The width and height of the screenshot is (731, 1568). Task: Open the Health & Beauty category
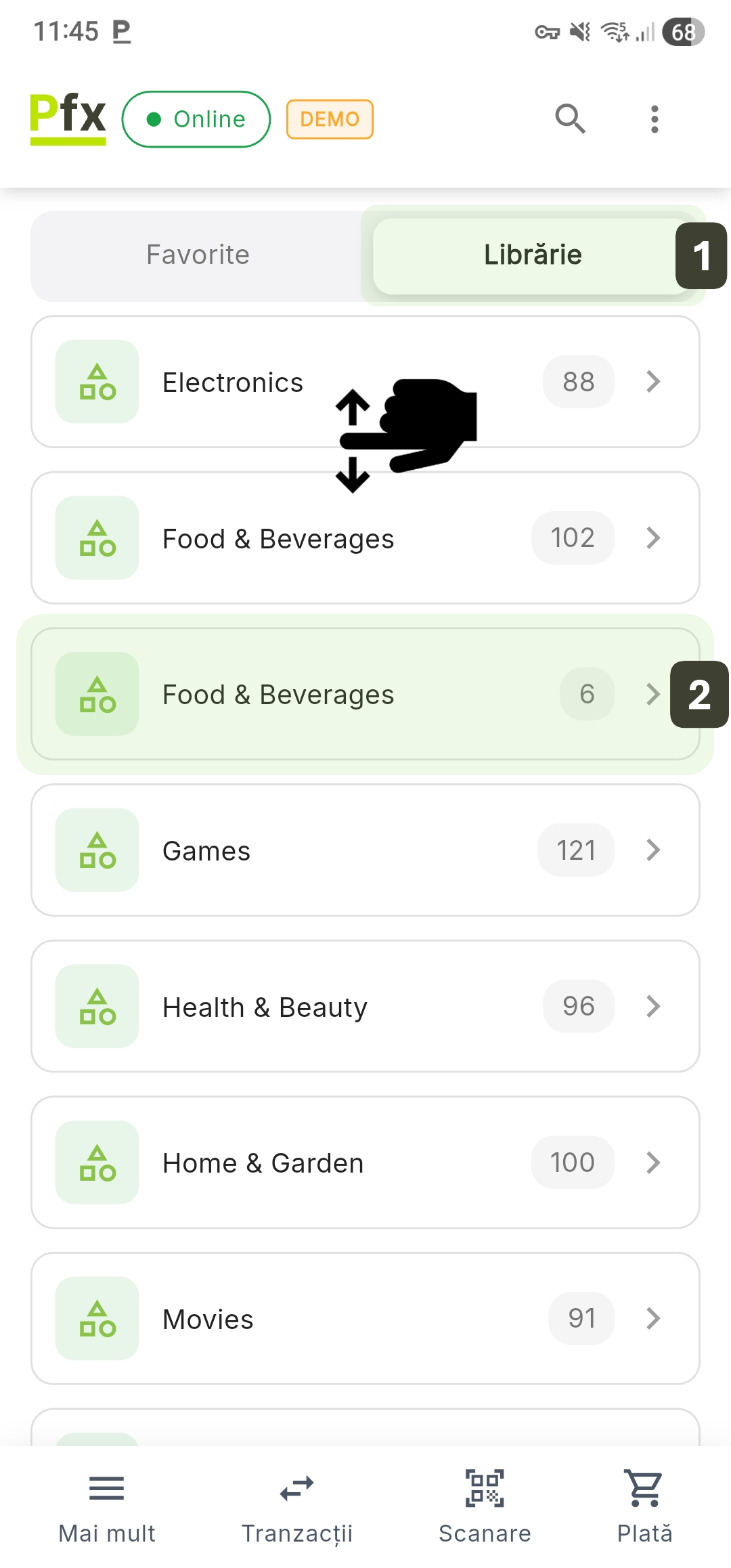[365, 1007]
